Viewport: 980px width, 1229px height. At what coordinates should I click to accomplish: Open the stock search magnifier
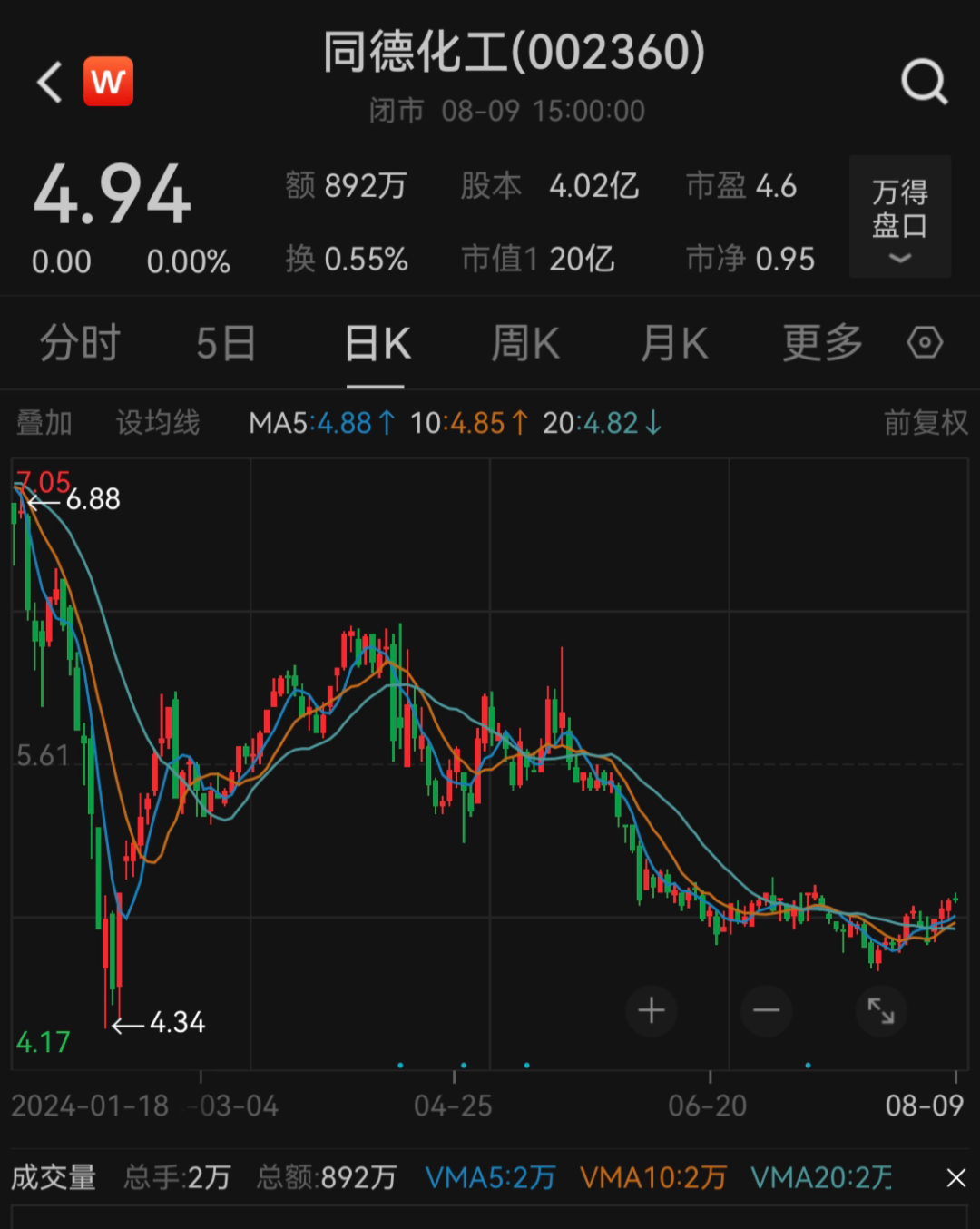(x=924, y=83)
